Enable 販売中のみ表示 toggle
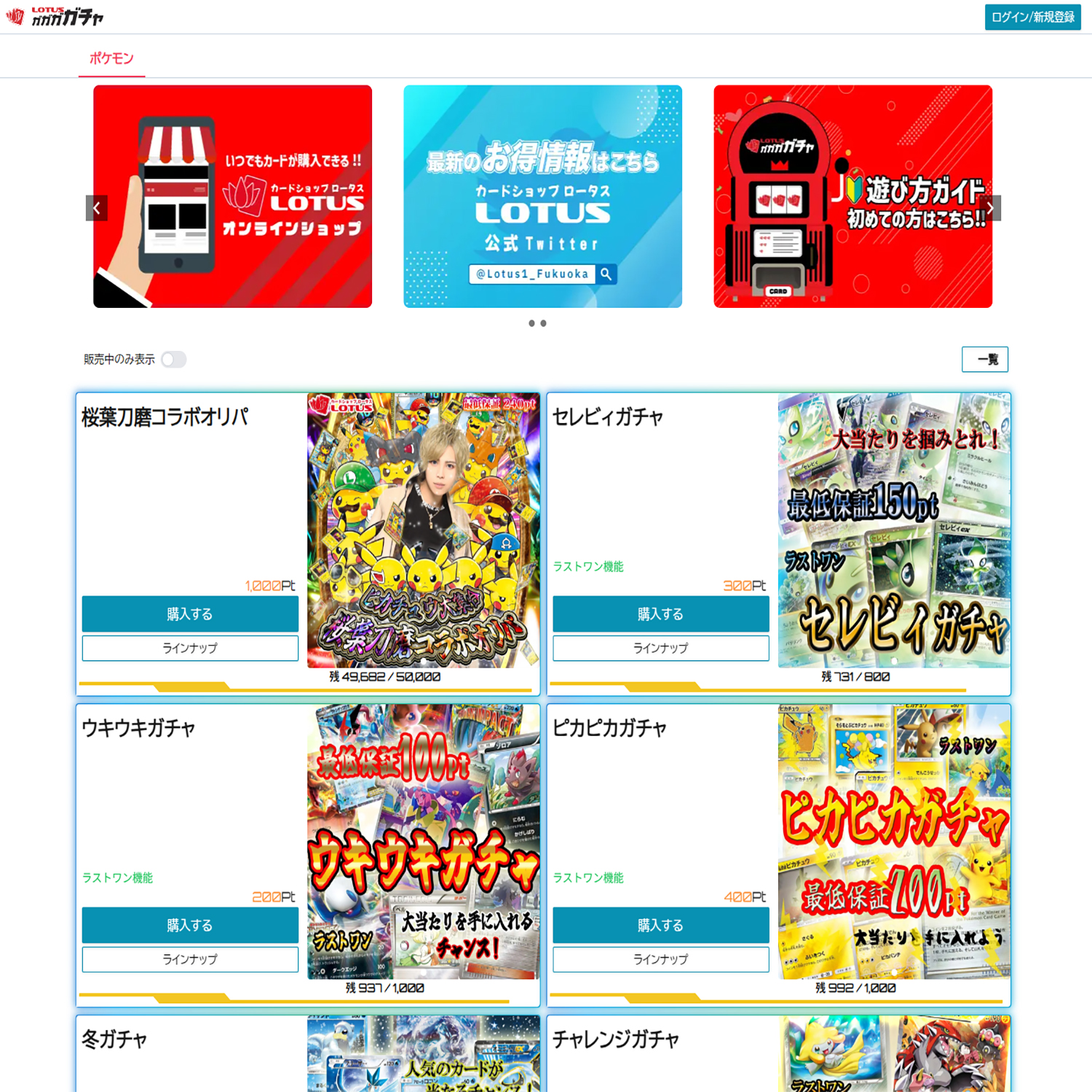The image size is (1092, 1092). [174, 360]
